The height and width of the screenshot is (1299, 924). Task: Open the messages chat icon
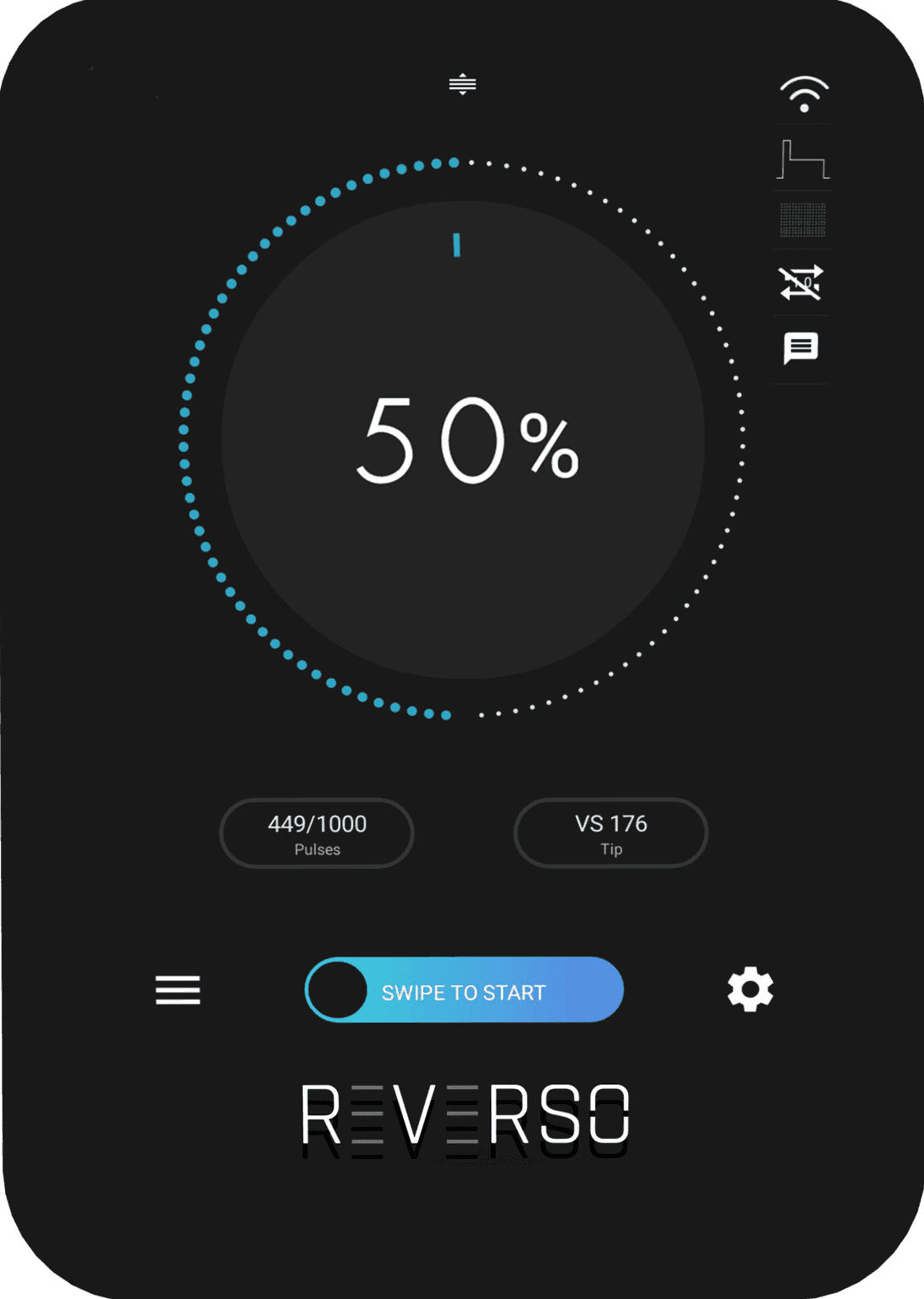coord(801,348)
